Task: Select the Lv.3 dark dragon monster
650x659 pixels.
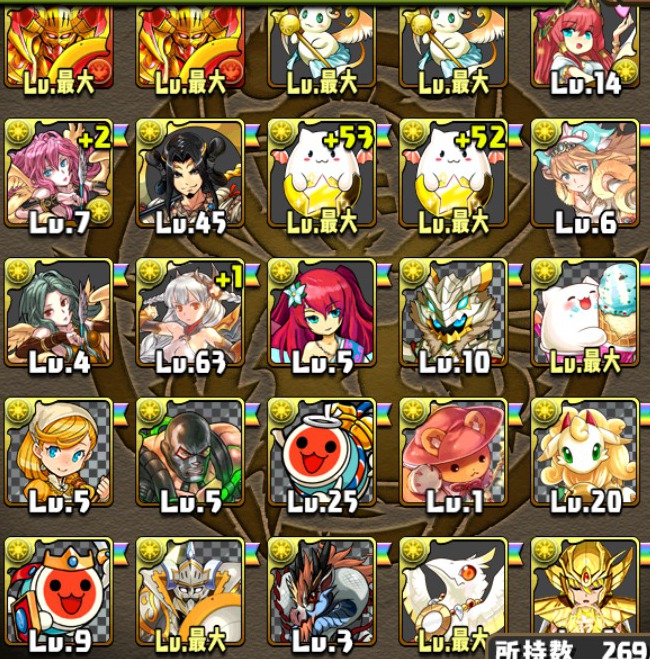Action: (322, 594)
